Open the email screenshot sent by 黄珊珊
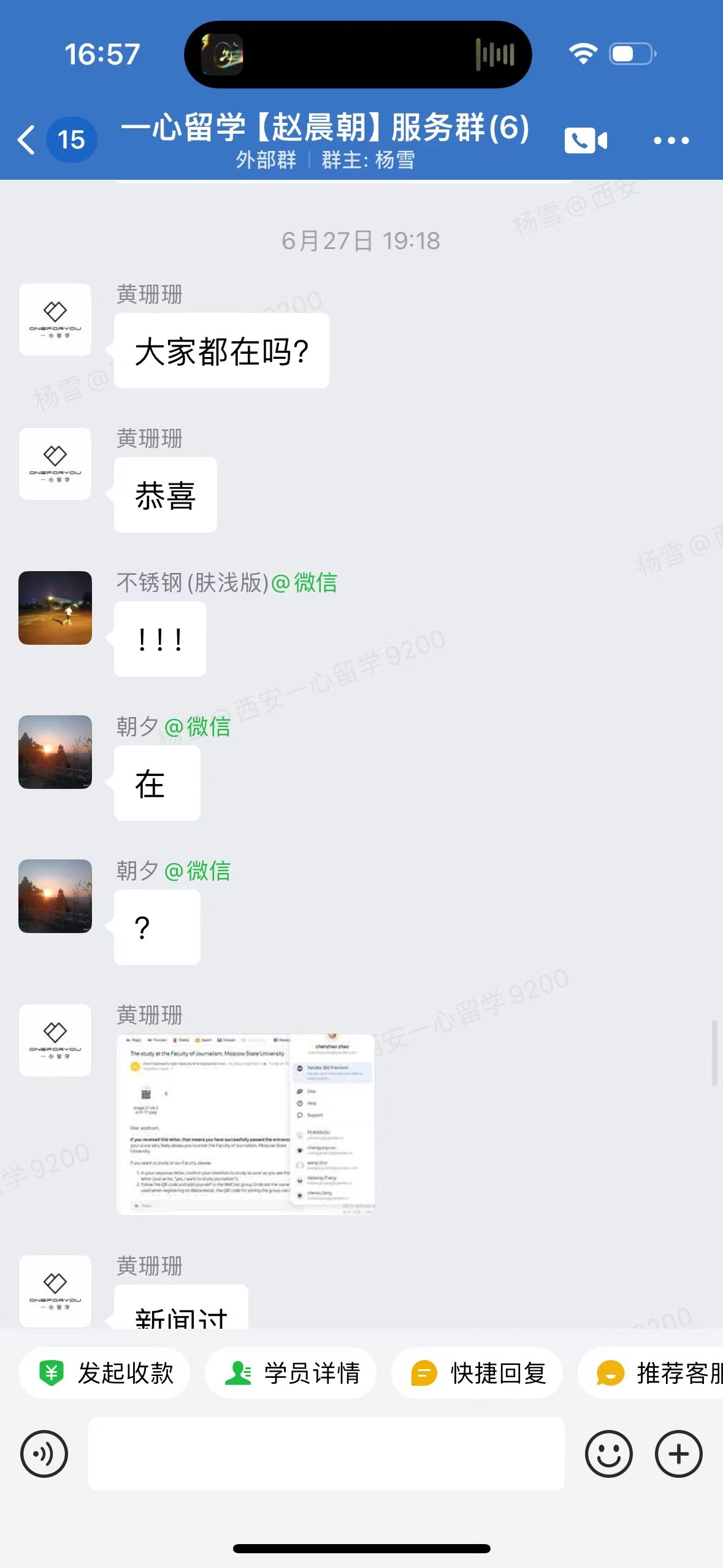The width and height of the screenshot is (723, 1568). pos(245,1124)
